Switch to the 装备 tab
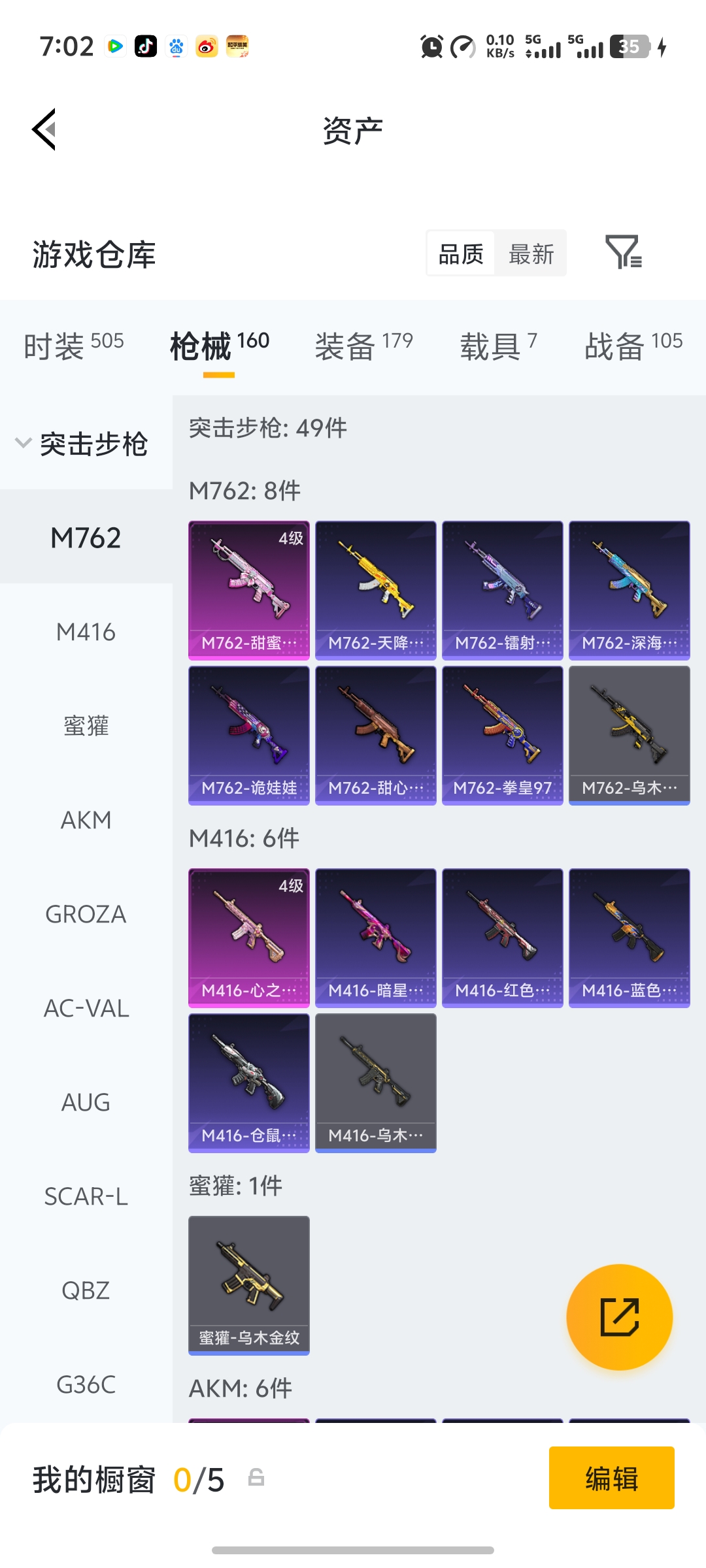This screenshot has height=1568, width=706. [x=363, y=345]
